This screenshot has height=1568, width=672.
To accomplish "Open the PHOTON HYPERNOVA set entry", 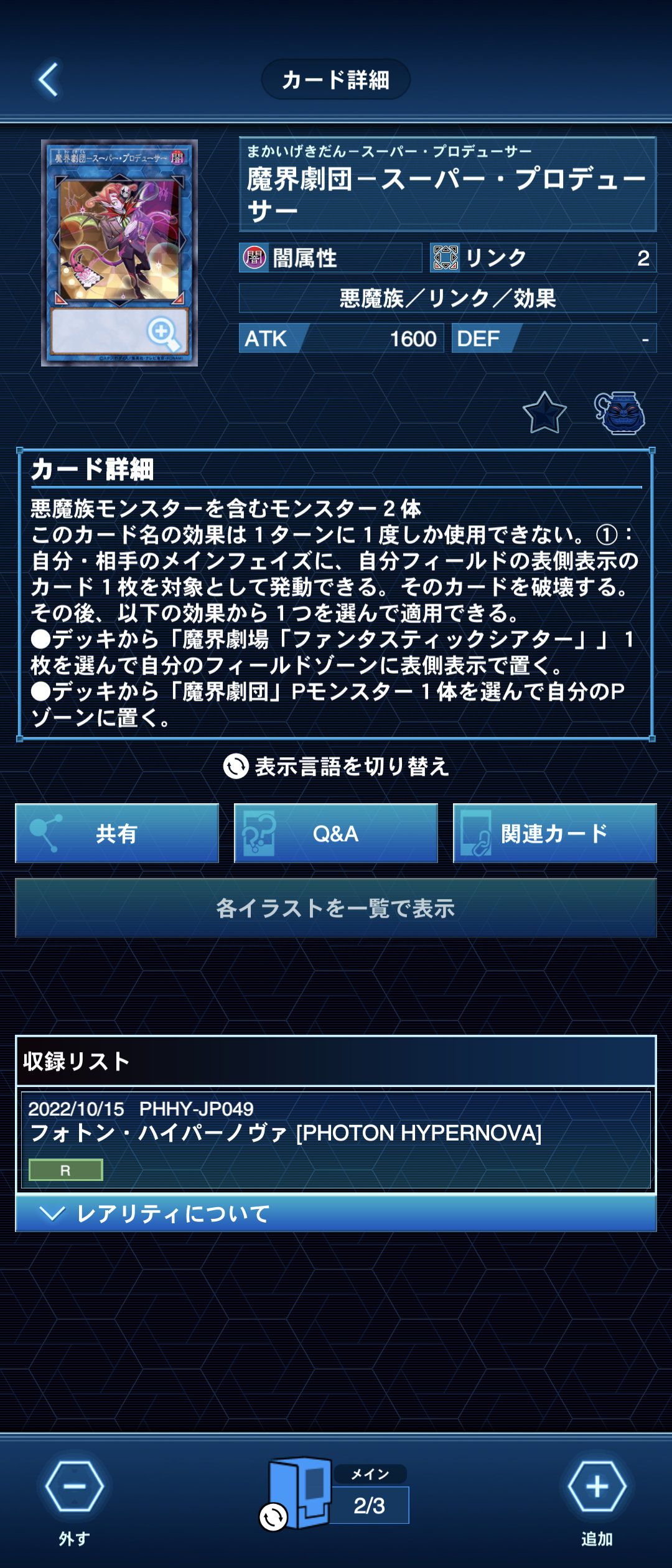I will tap(336, 1140).
